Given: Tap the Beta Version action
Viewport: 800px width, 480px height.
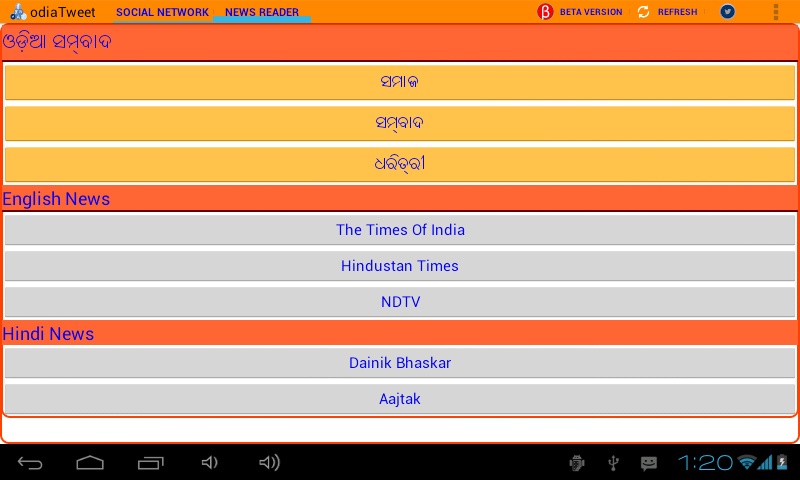Looking at the screenshot, I should pos(580,12).
